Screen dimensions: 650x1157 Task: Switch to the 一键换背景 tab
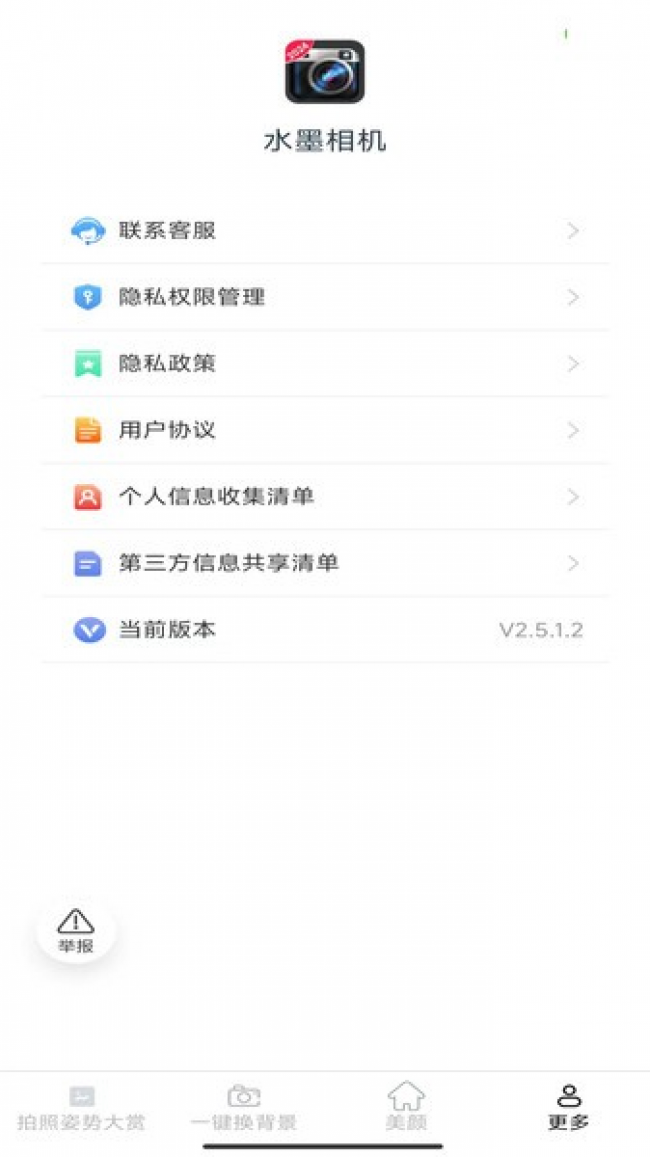[244, 1108]
